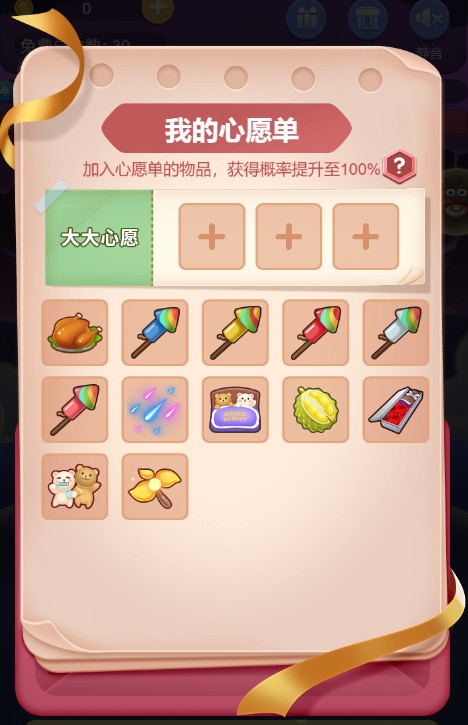The width and height of the screenshot is (468, 725).
Task: Pick the yellow rocket firework
Action: pos(235,332)
